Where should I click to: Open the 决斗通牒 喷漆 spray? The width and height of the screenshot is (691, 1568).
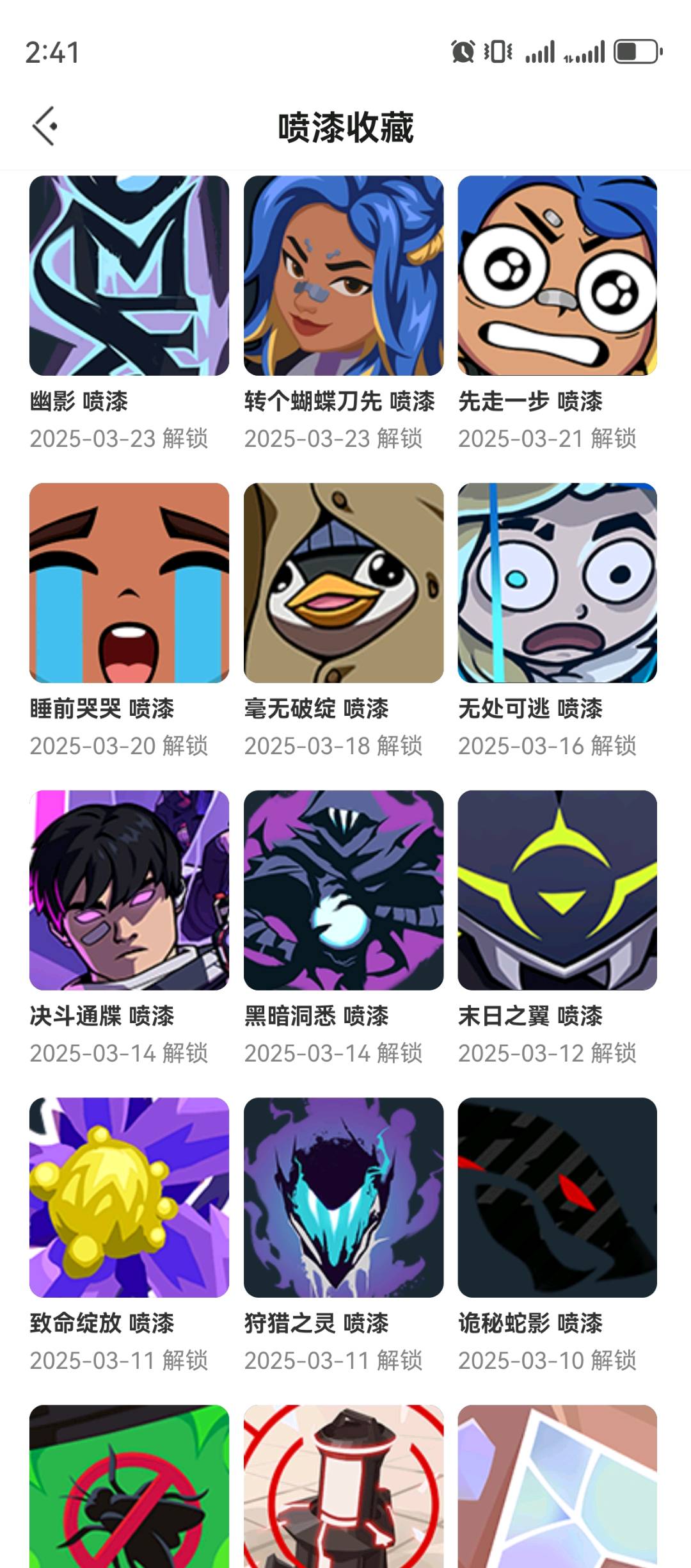click(x=129, y=891)
